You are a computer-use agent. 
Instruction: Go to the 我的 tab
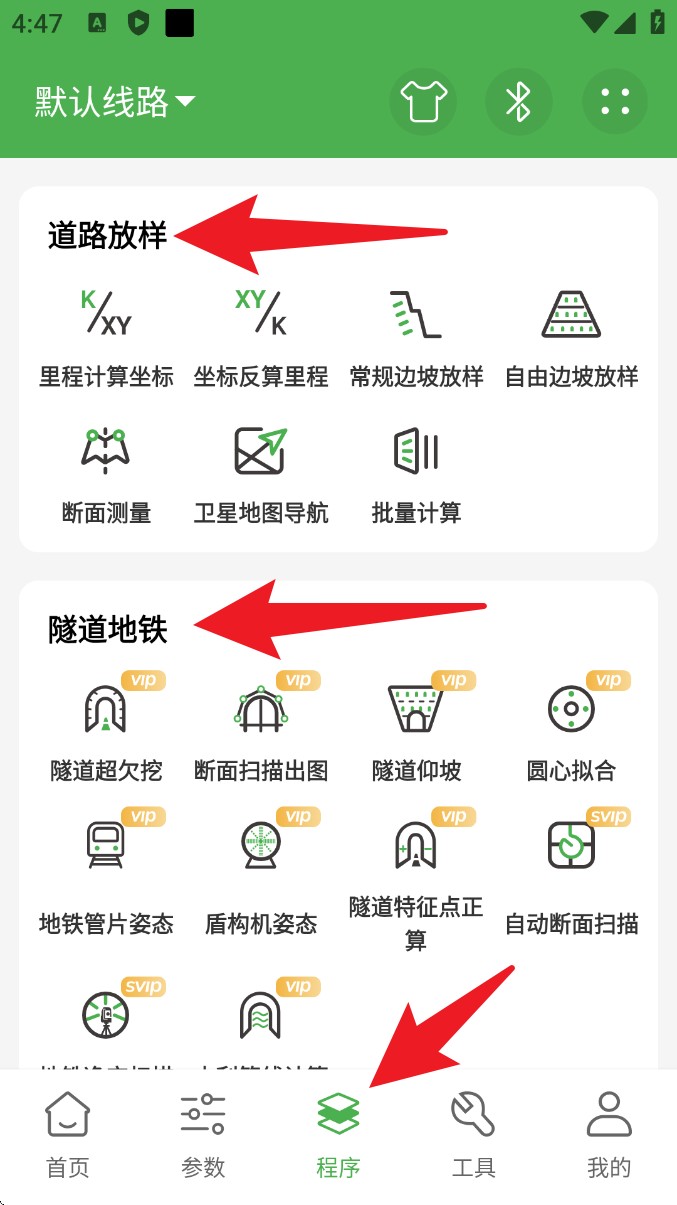point(609,1135)
